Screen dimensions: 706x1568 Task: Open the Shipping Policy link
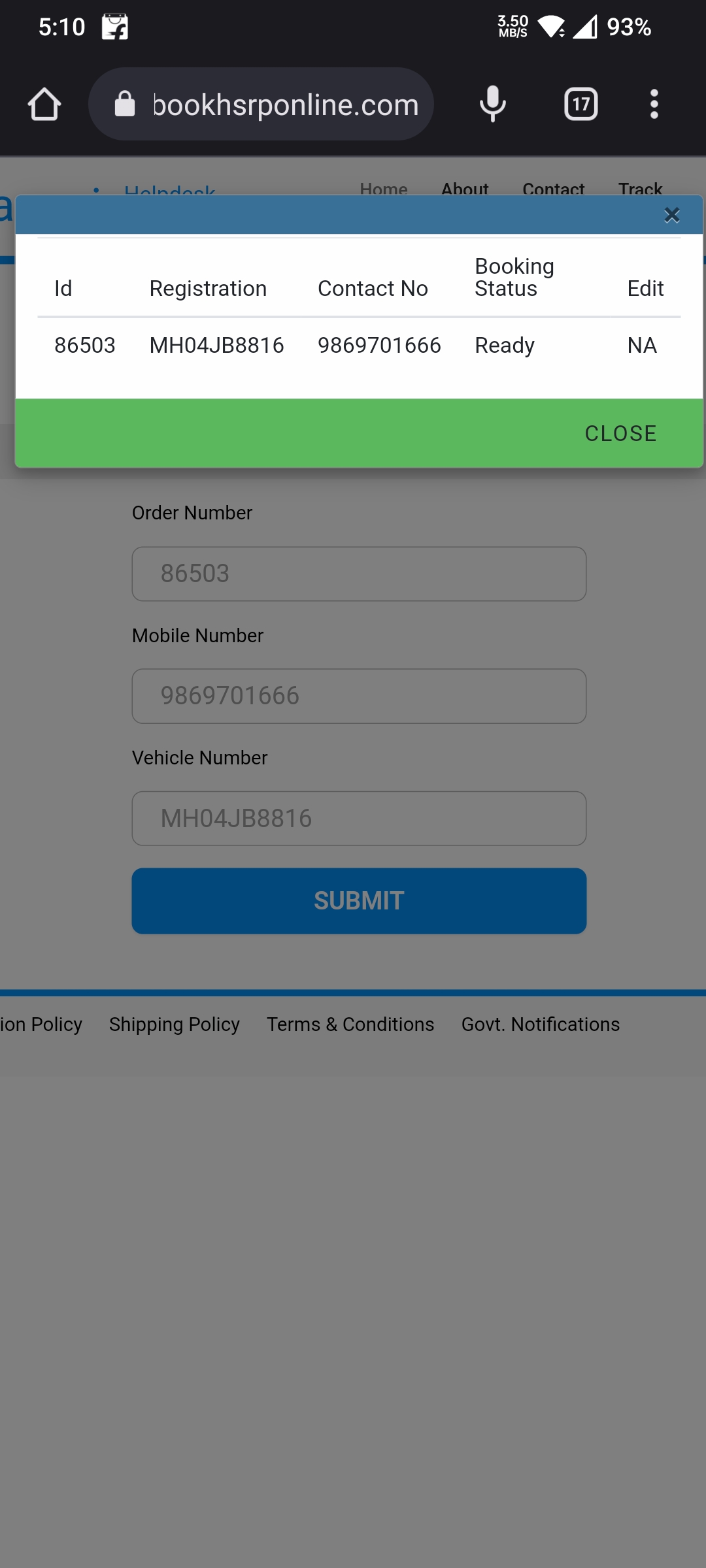coord(174,1024)
